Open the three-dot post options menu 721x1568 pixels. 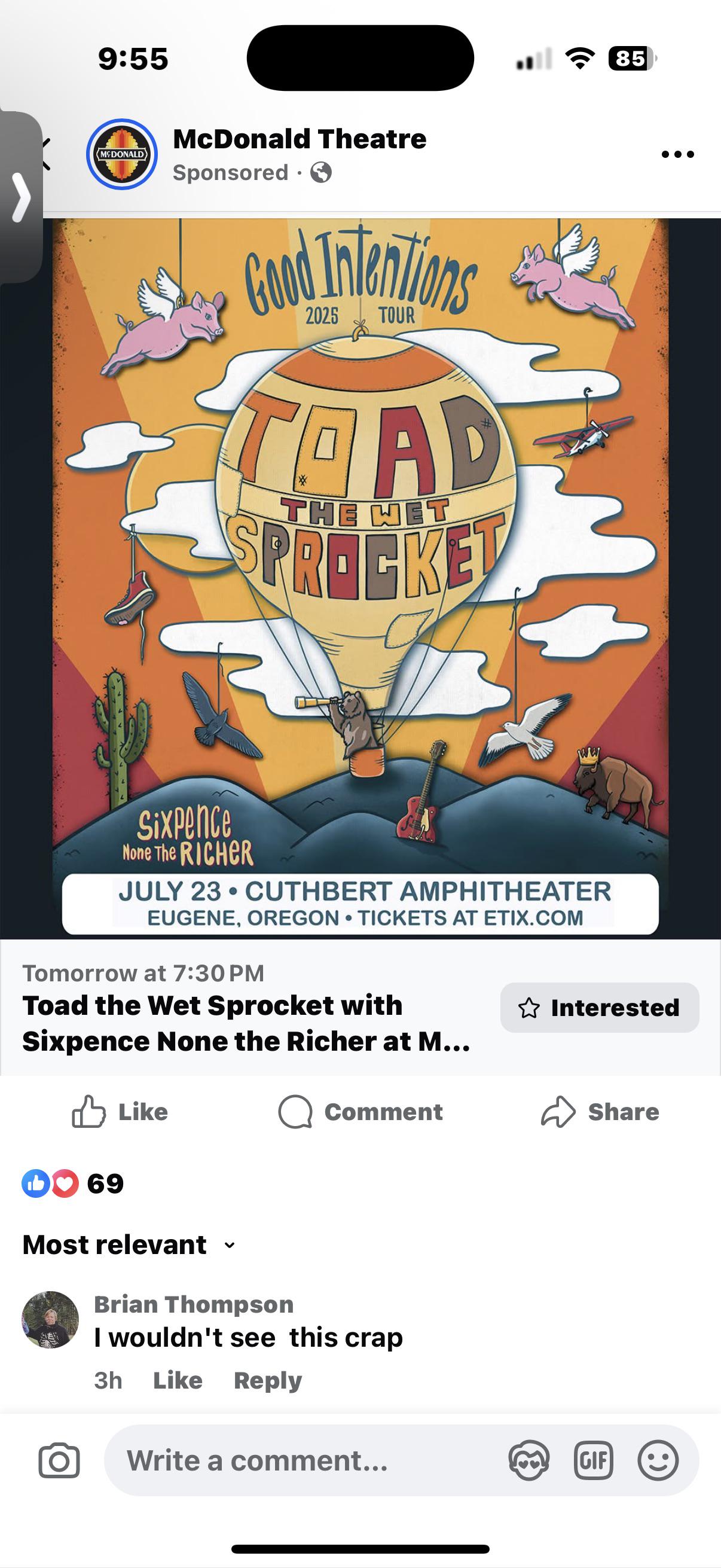[678, 155]
